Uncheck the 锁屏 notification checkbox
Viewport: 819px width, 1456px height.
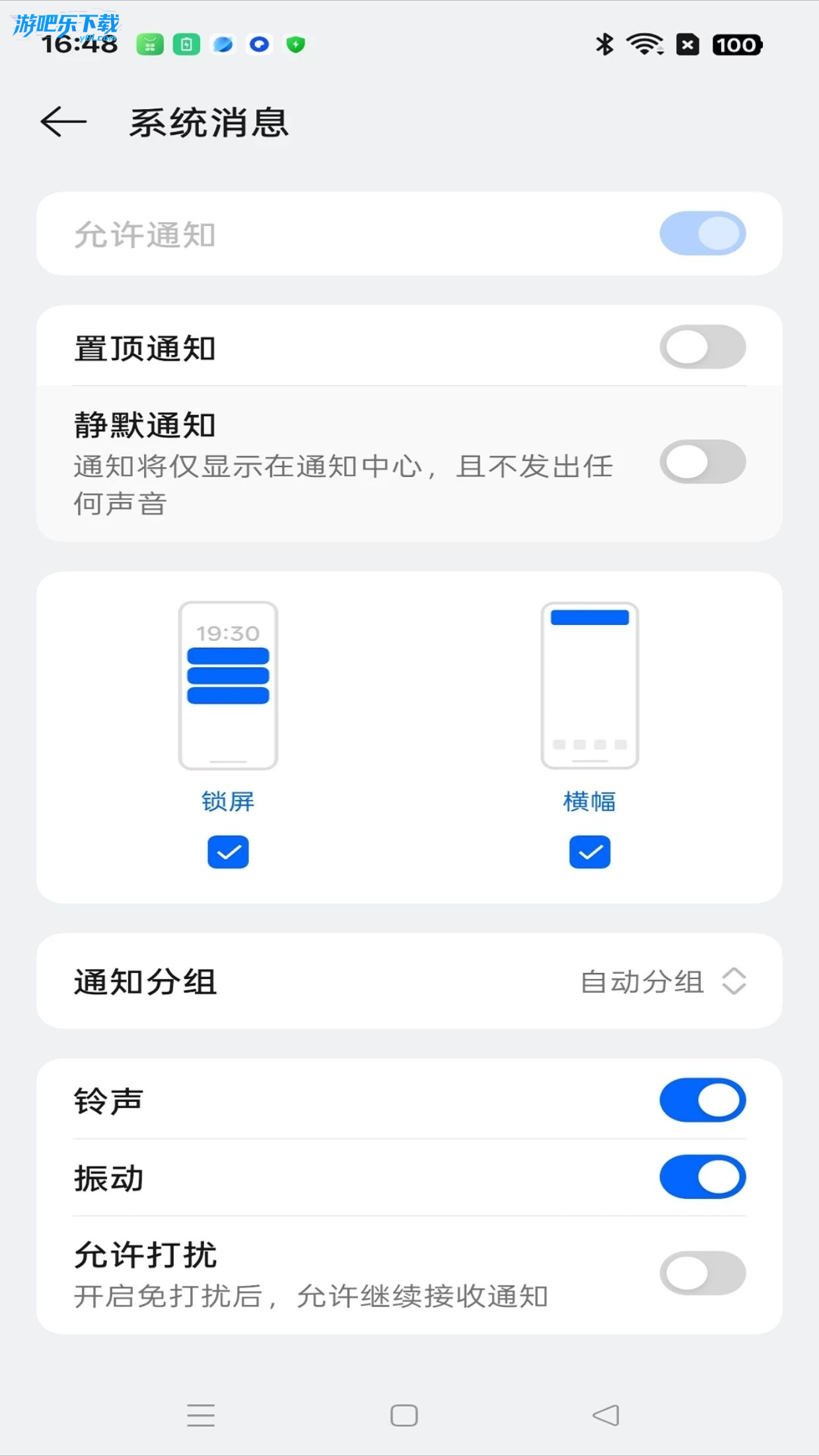pos(228,852)
